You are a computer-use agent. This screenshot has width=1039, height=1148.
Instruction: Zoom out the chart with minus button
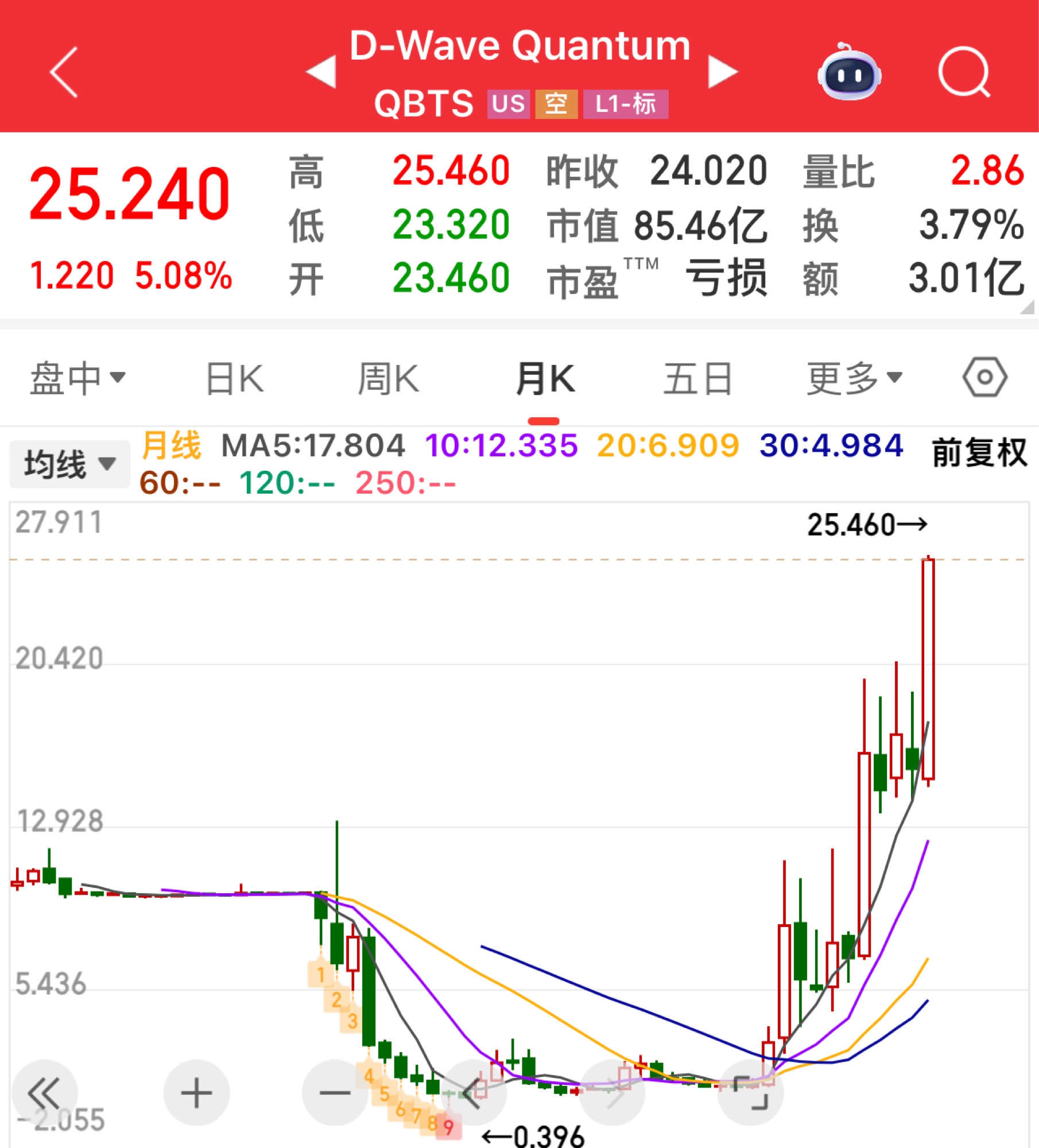pyautogui.click(x=335, y=1092)
